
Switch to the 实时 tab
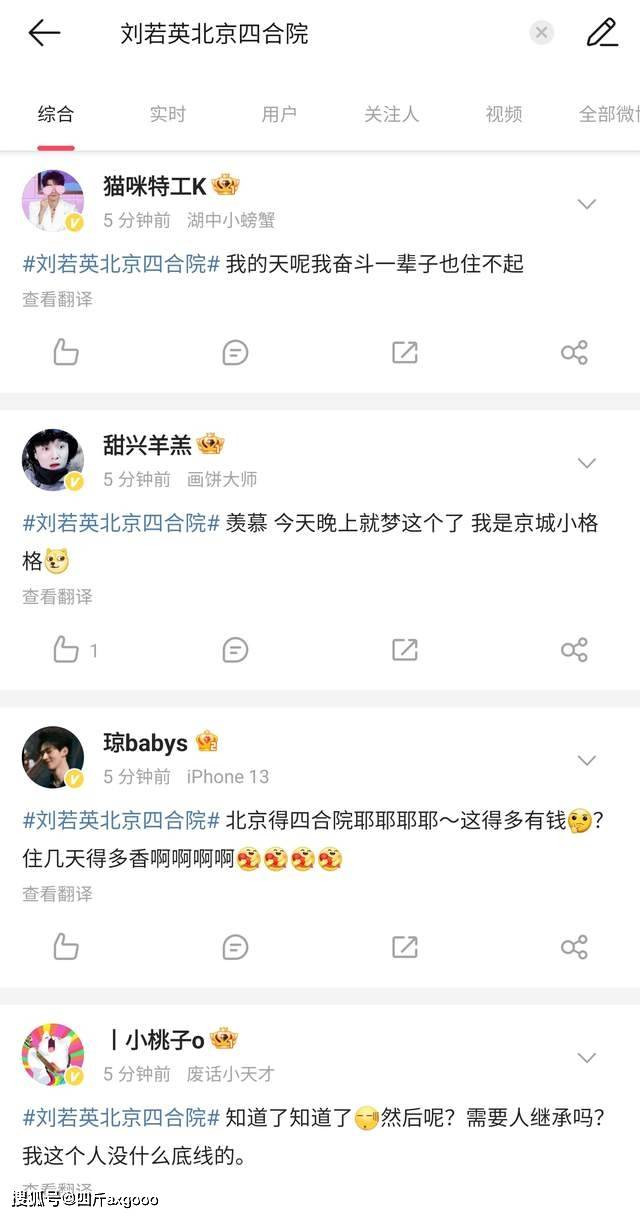[167, 114]
